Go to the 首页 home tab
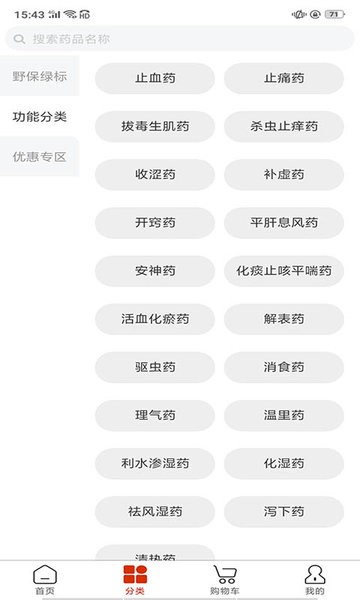 tap(45, 580)
